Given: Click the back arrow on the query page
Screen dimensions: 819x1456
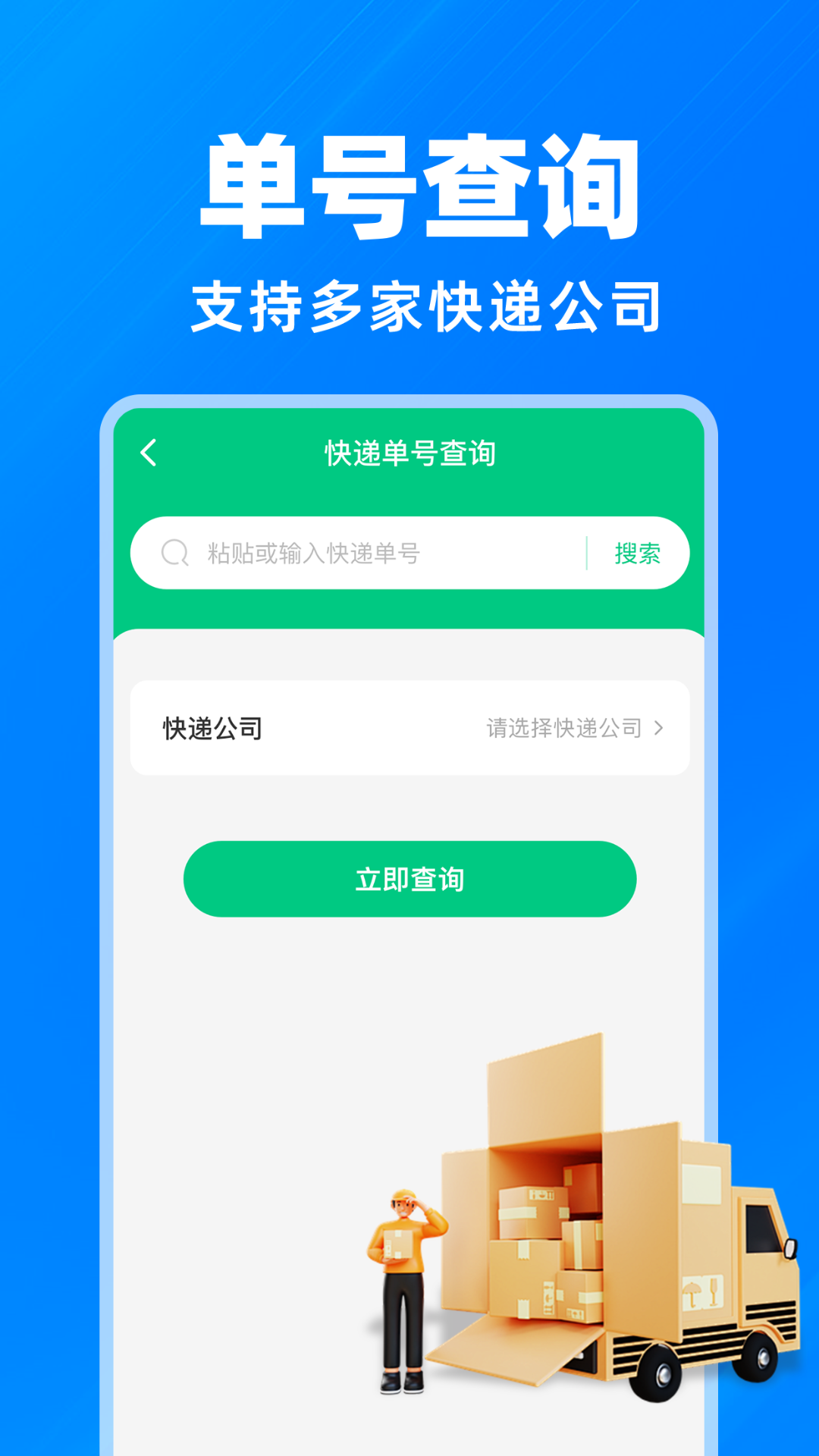Looking at the screenshot, I should (149, 451).
